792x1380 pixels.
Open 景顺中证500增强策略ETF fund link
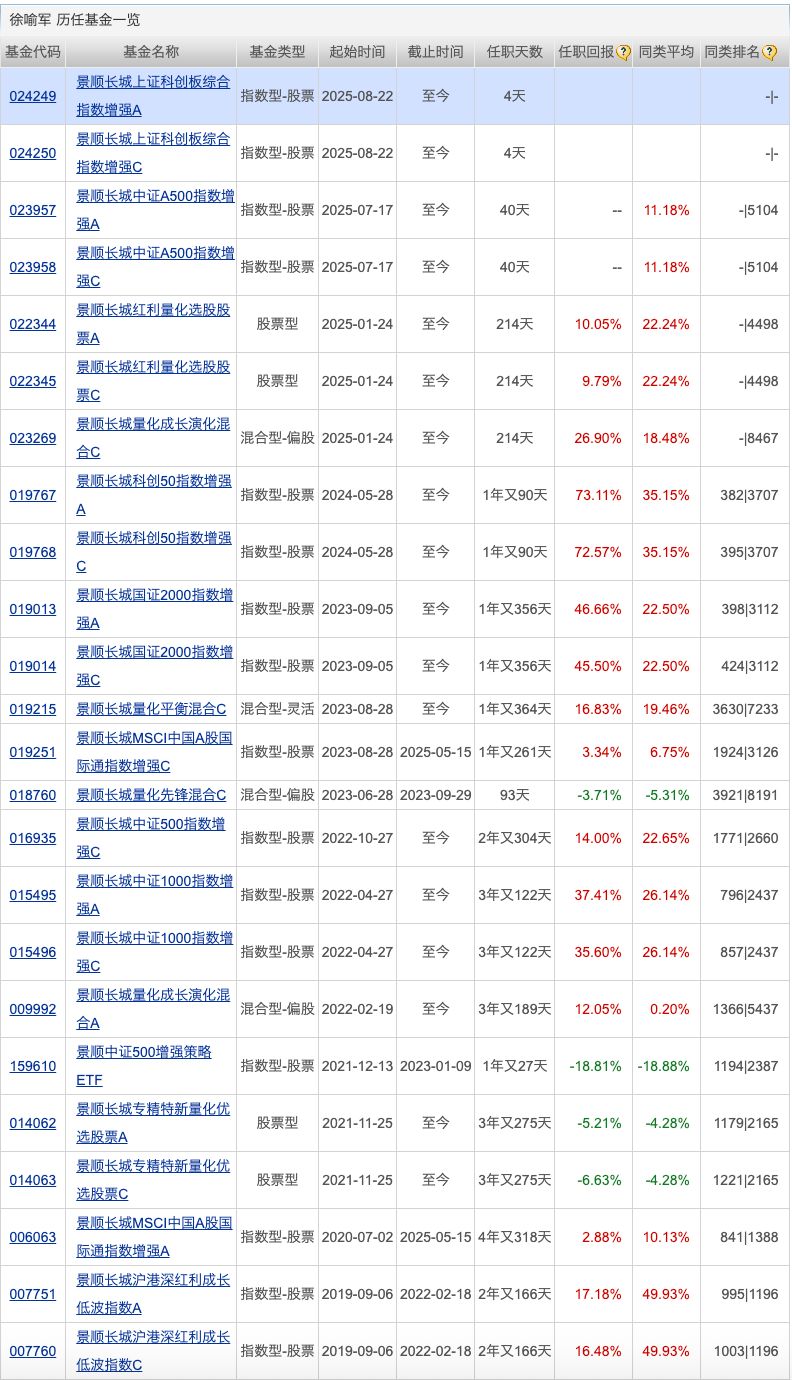(144, 1052)
